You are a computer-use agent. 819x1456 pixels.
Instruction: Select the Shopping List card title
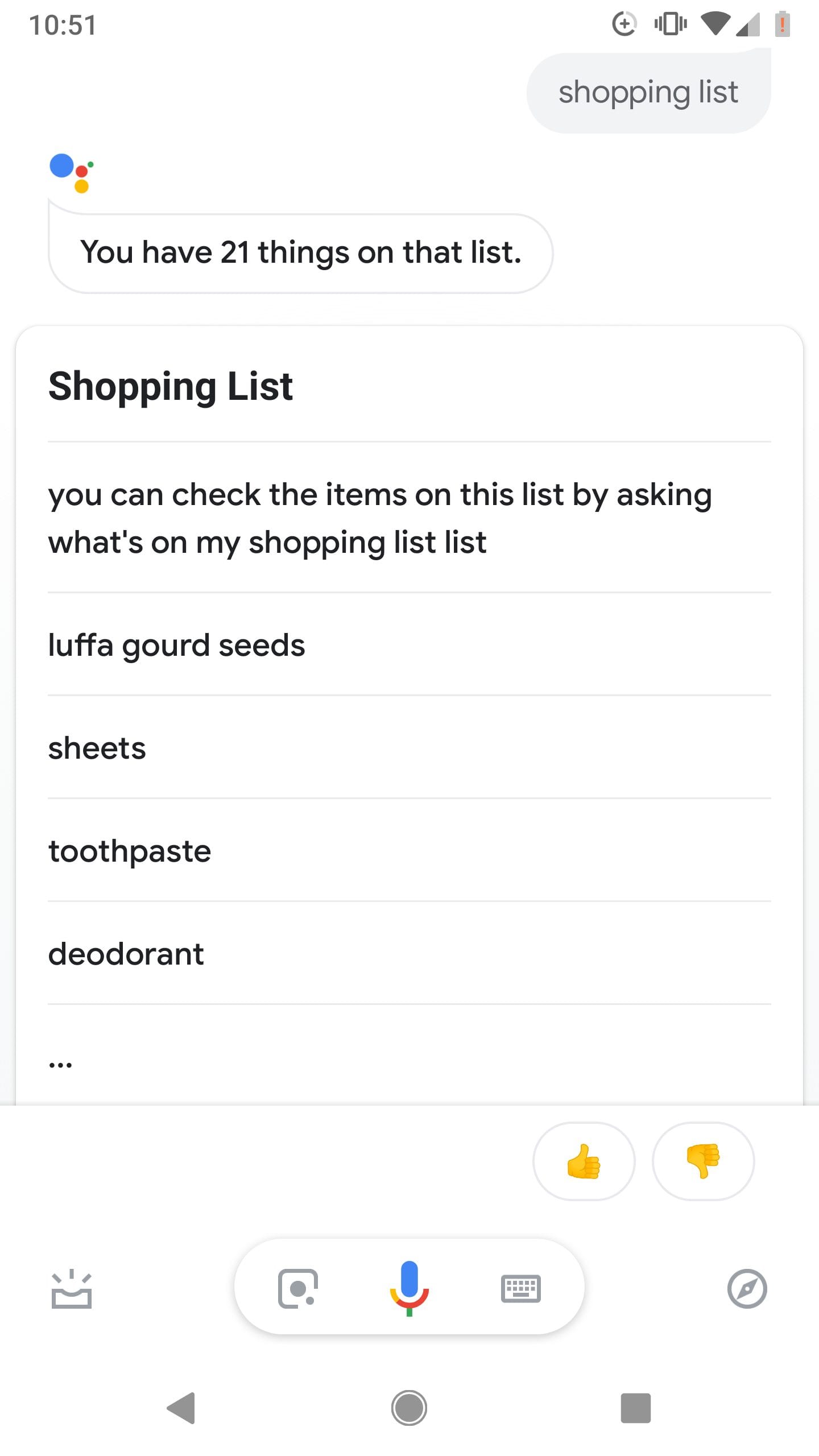(x=169, y=386)
